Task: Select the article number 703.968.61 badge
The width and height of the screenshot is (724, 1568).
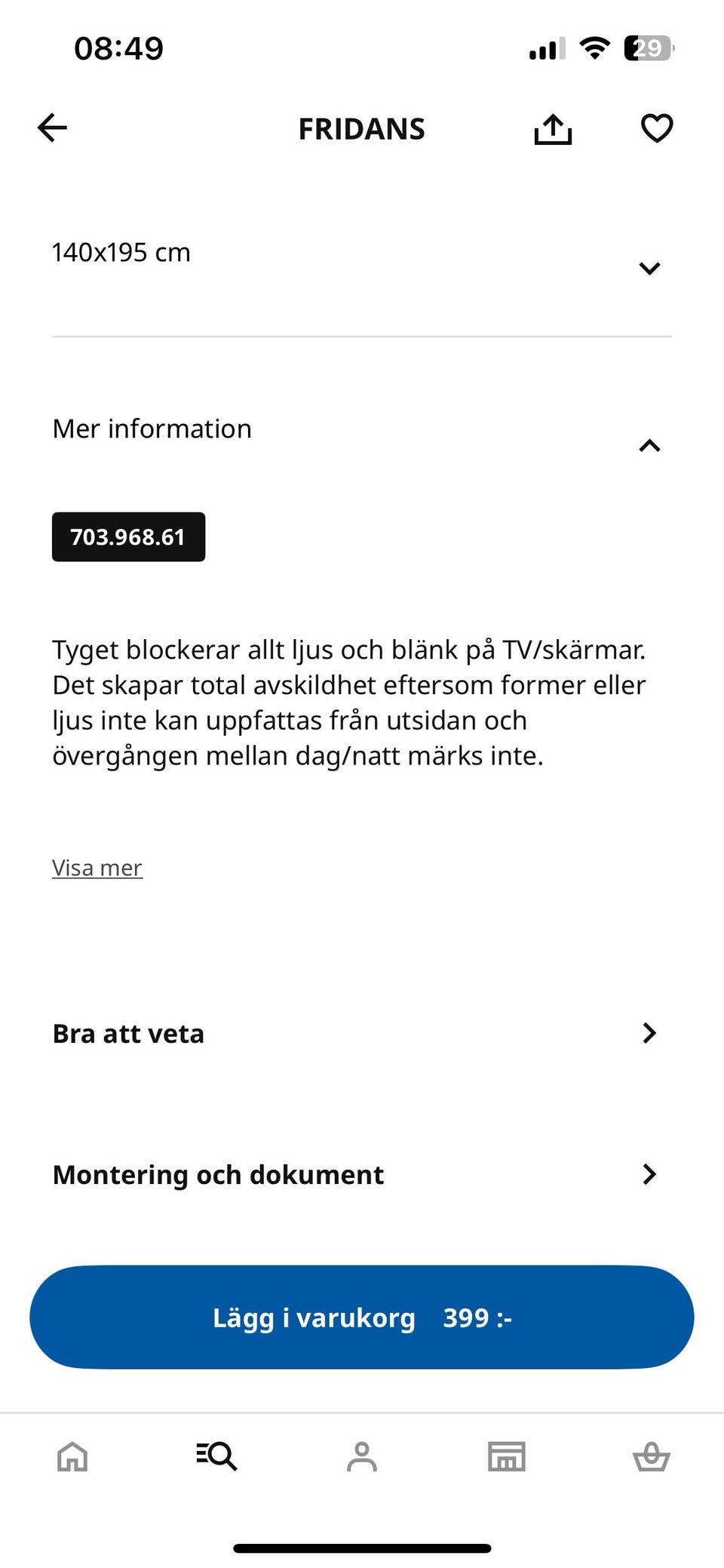Action: [128, 537]
